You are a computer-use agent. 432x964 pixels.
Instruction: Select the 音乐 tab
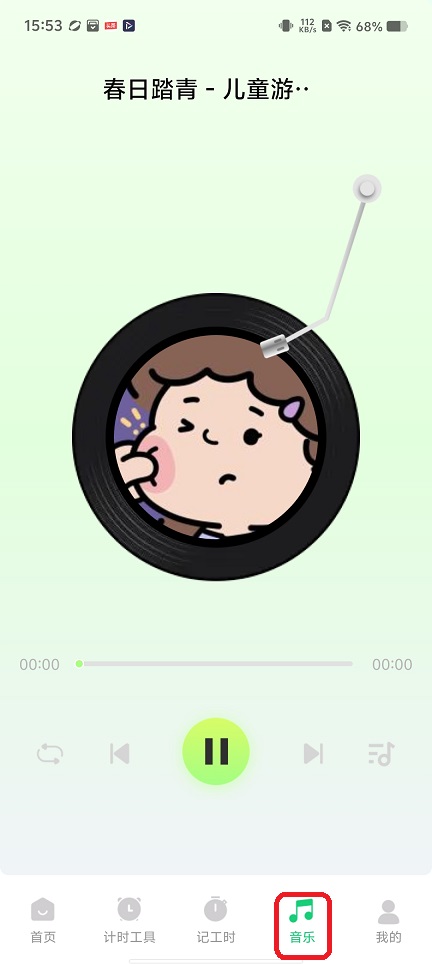(x=302, y=920)
